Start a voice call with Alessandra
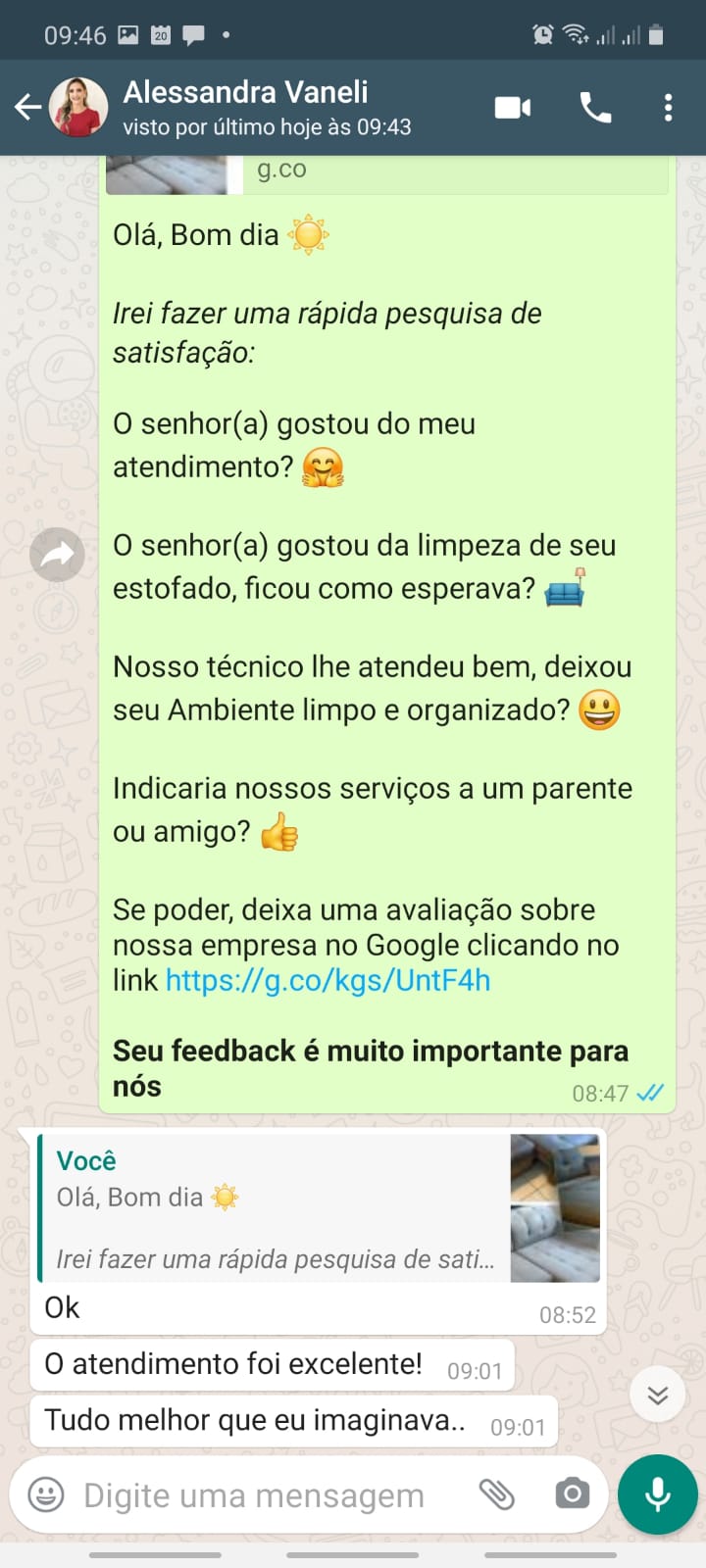The width and height of the screenshot is (706, 1568). [x=595, y=107]
